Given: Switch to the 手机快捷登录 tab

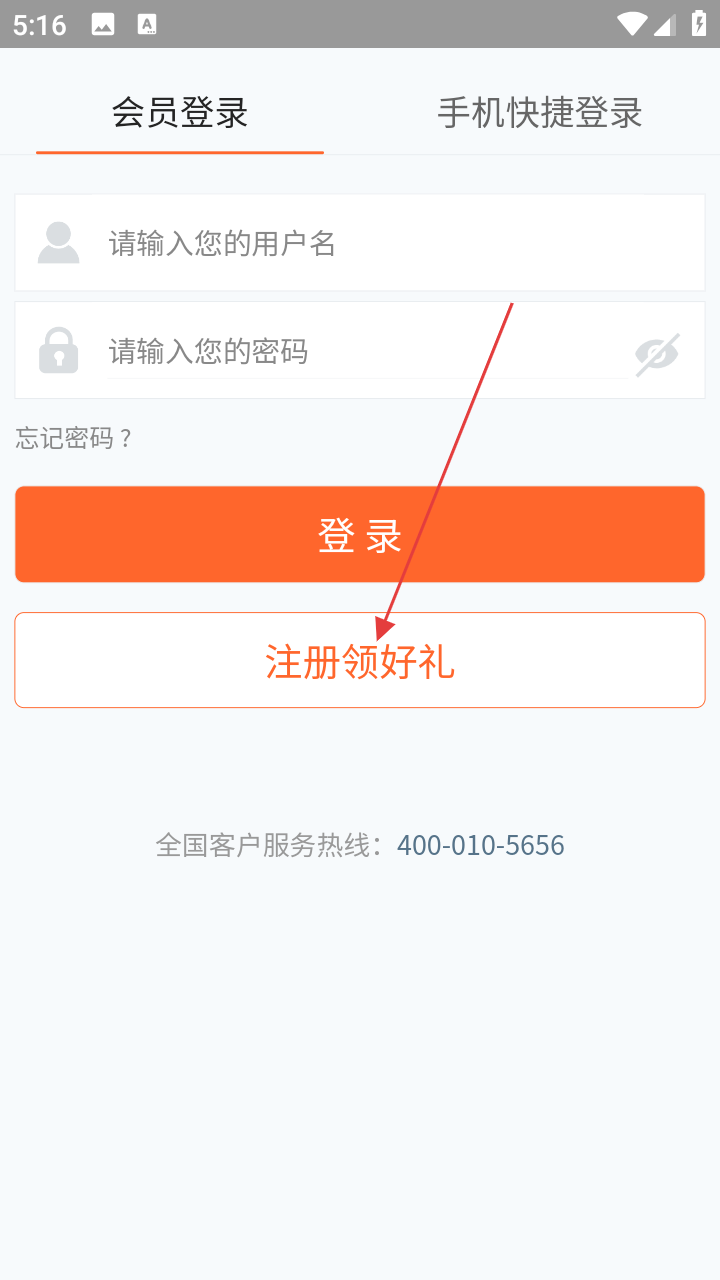Looking at the screenshot, I should [539, 112].
